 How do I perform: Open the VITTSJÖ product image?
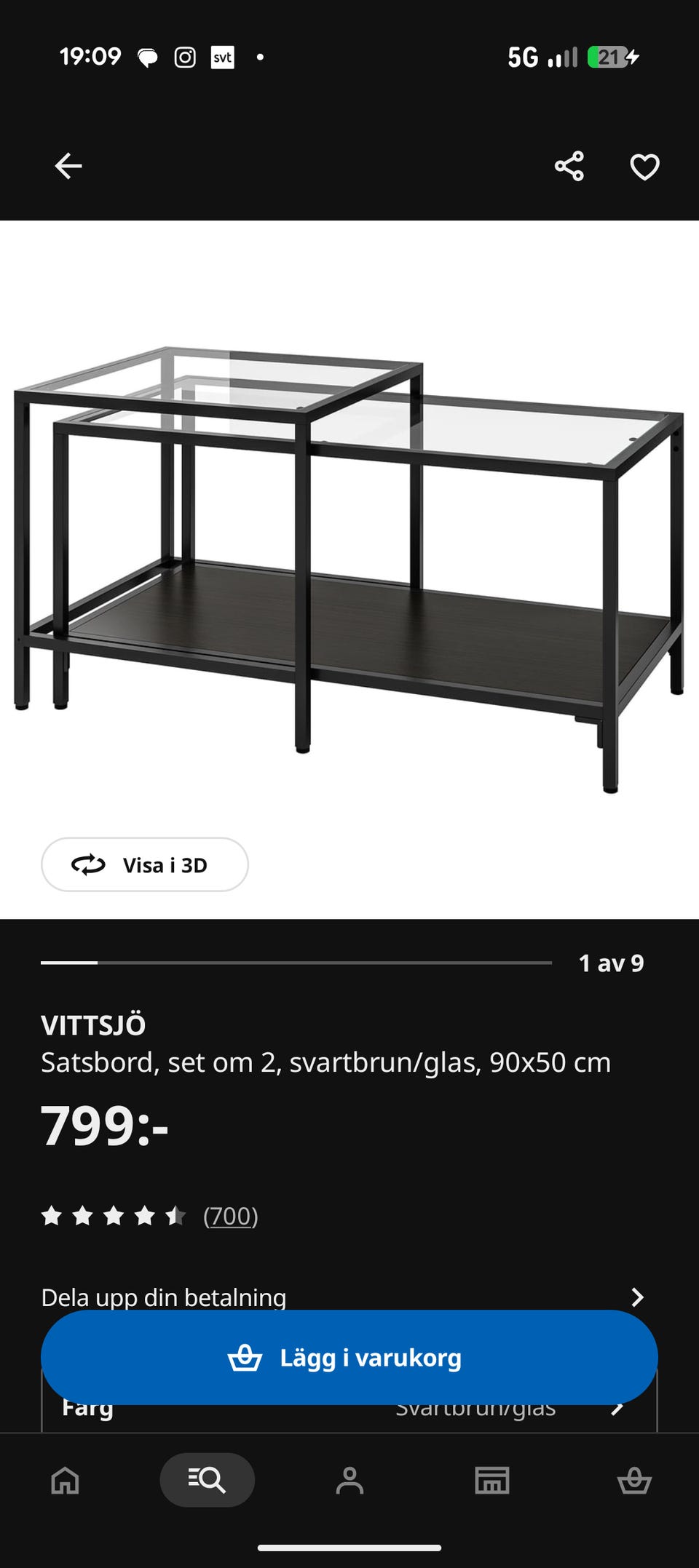tap(349, 570)
